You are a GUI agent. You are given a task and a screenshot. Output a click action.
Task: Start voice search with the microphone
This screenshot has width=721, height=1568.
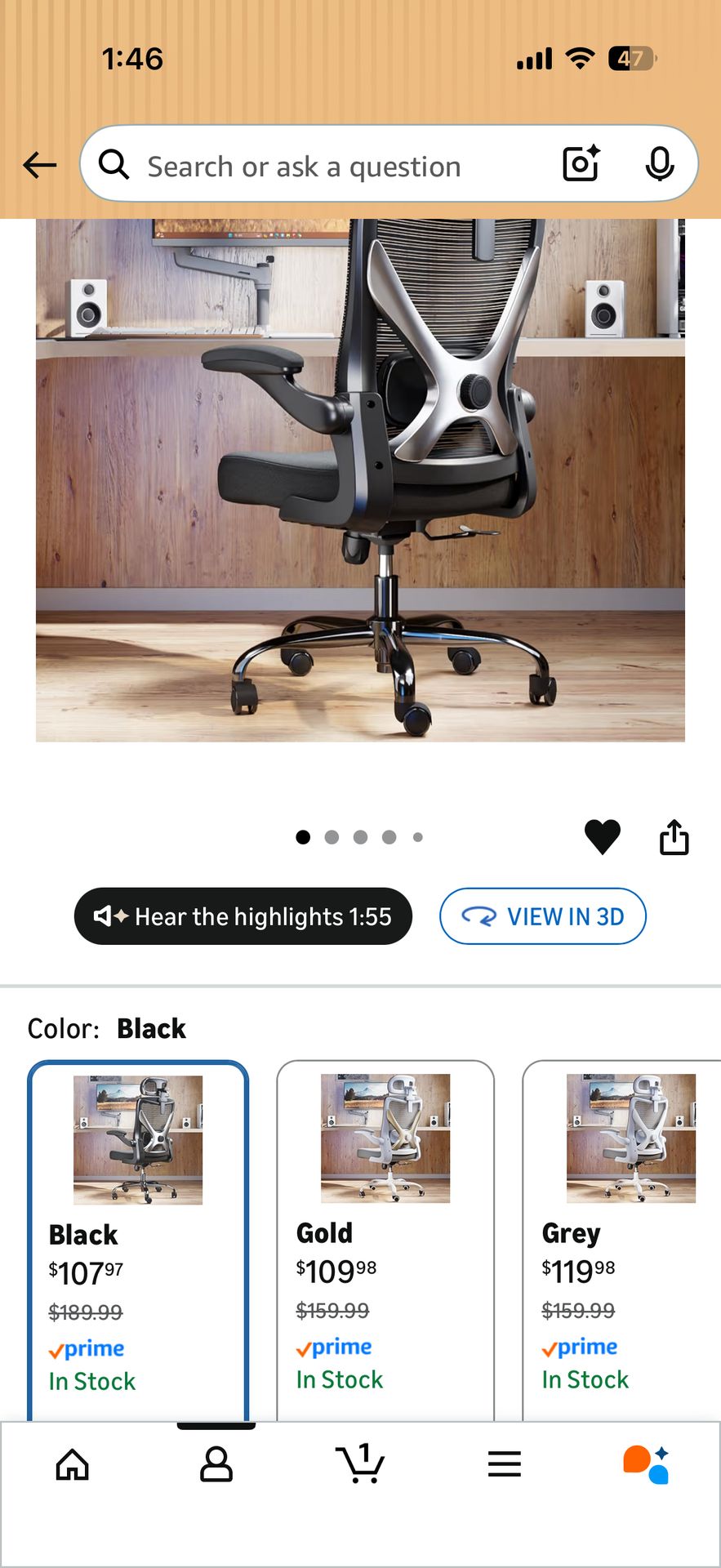point(659,165)
